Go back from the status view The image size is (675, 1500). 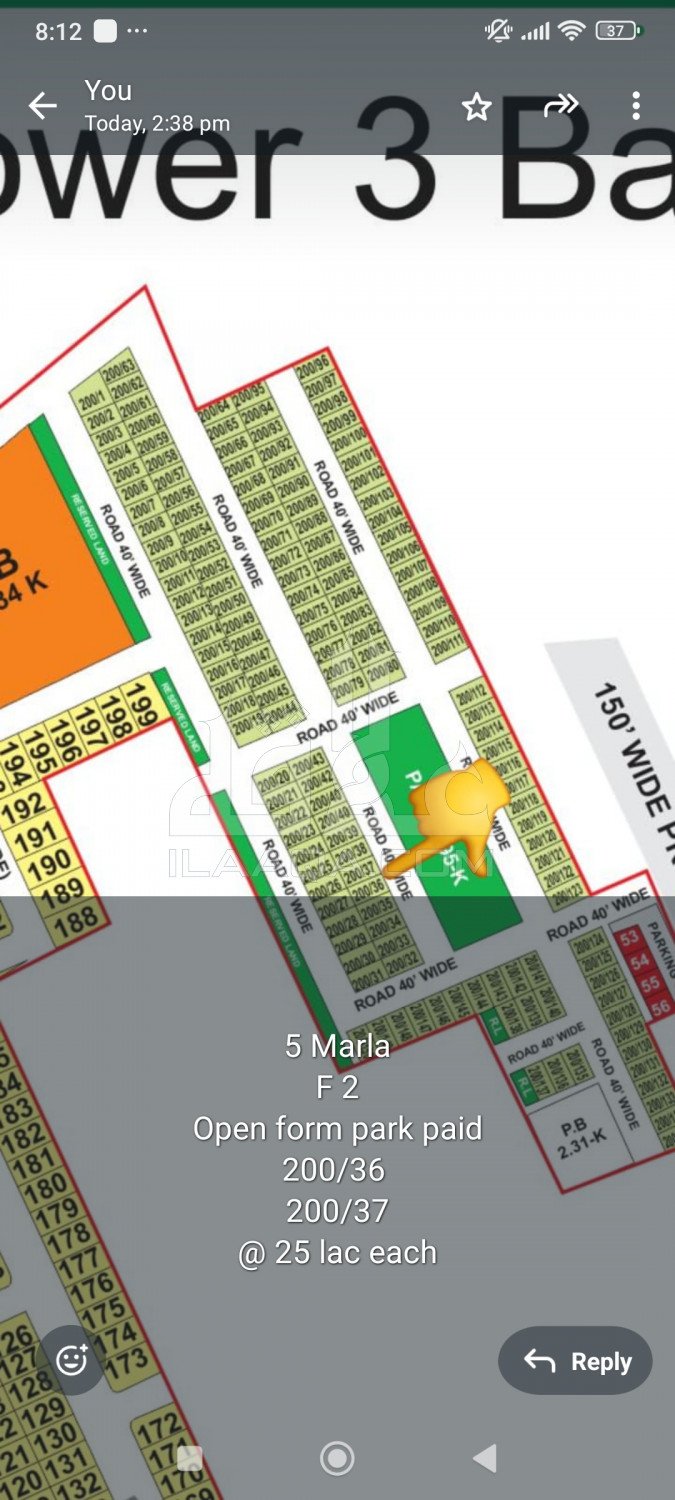(x=42, y=106)
